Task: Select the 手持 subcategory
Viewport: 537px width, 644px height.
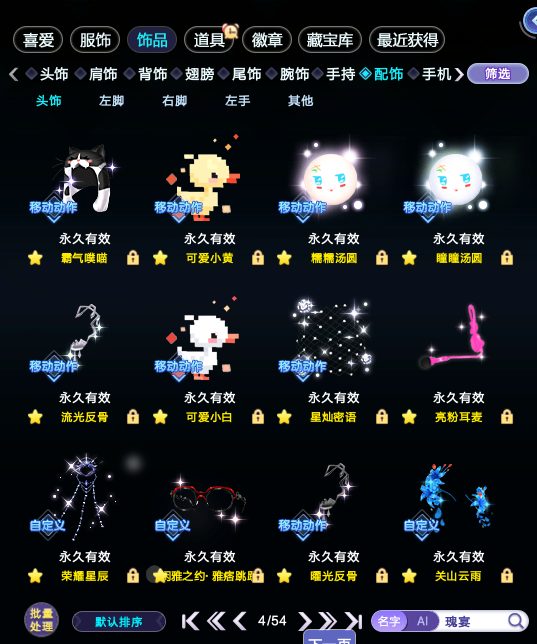Action: [x=340, y=74]
